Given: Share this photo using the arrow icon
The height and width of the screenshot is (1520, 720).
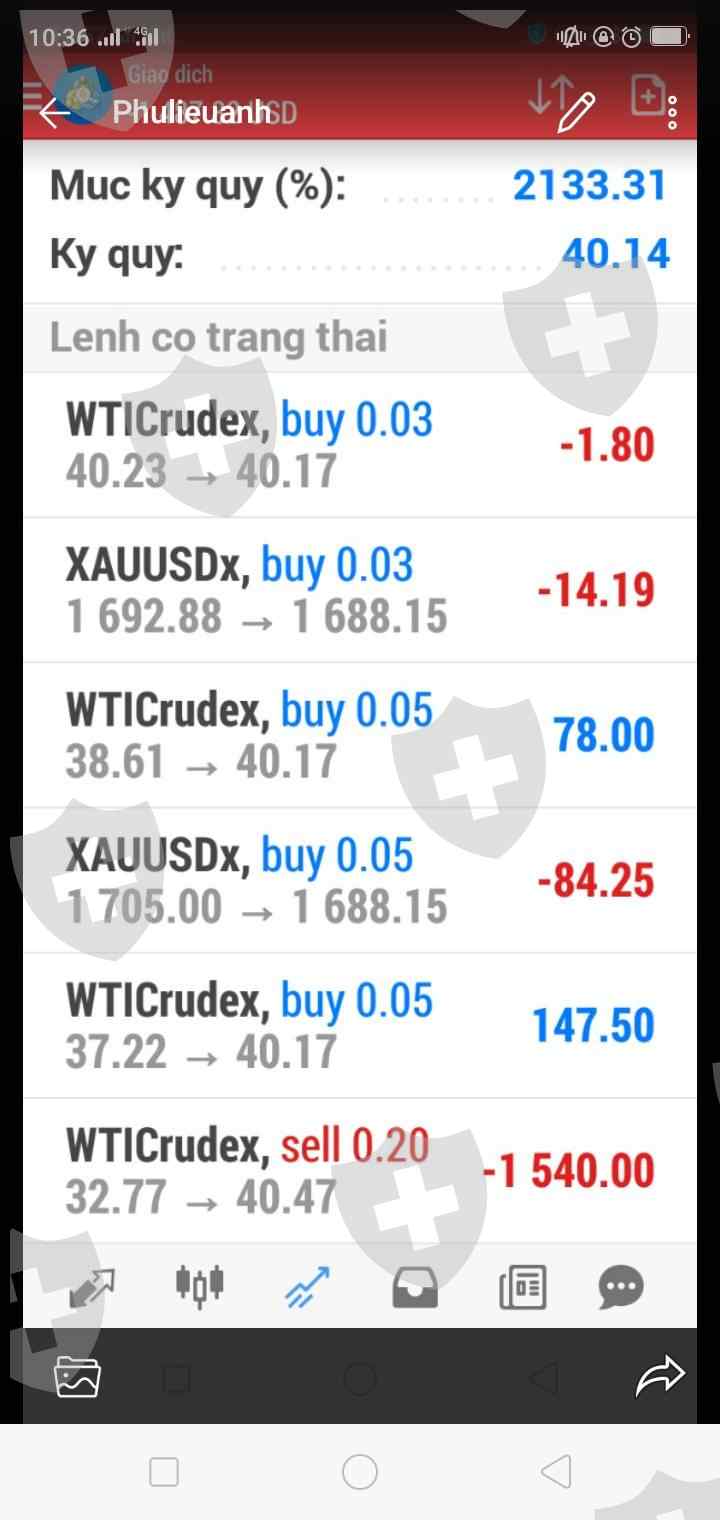Looking at the screenshot, I should [x=660, y=1377].
